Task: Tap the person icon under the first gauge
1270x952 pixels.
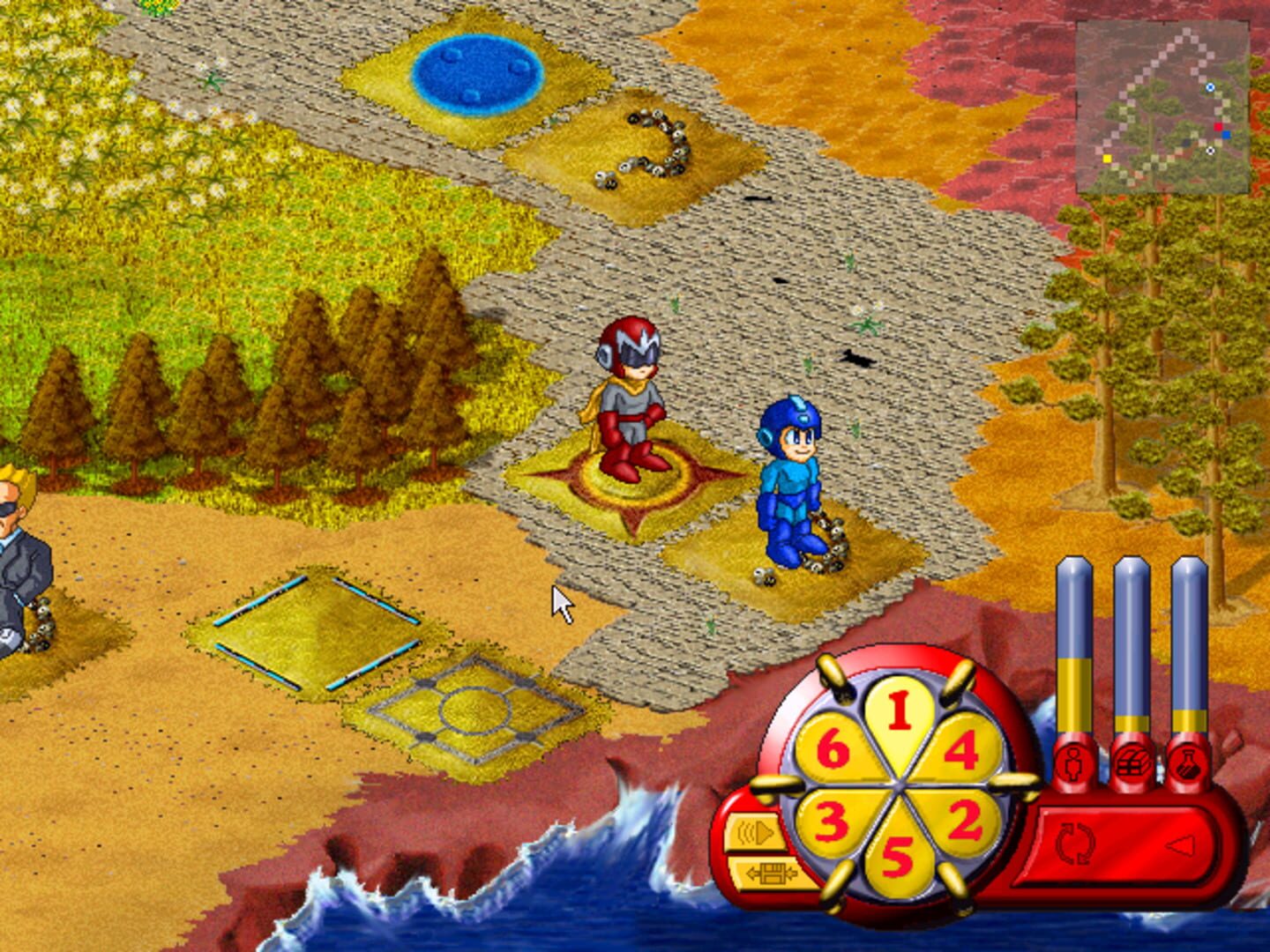Action: tap(1075, 764)
